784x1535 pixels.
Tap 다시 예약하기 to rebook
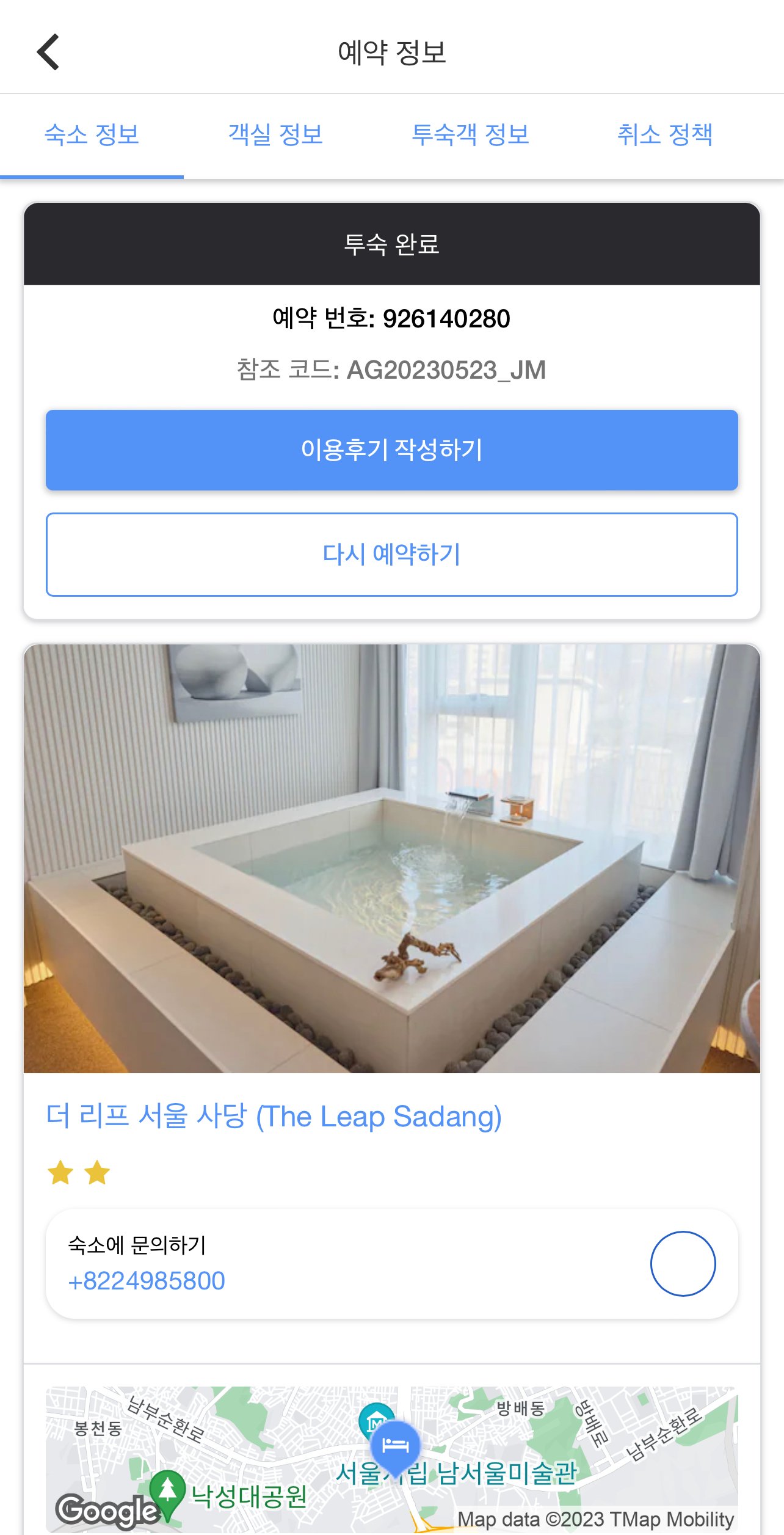coord(391,555)
